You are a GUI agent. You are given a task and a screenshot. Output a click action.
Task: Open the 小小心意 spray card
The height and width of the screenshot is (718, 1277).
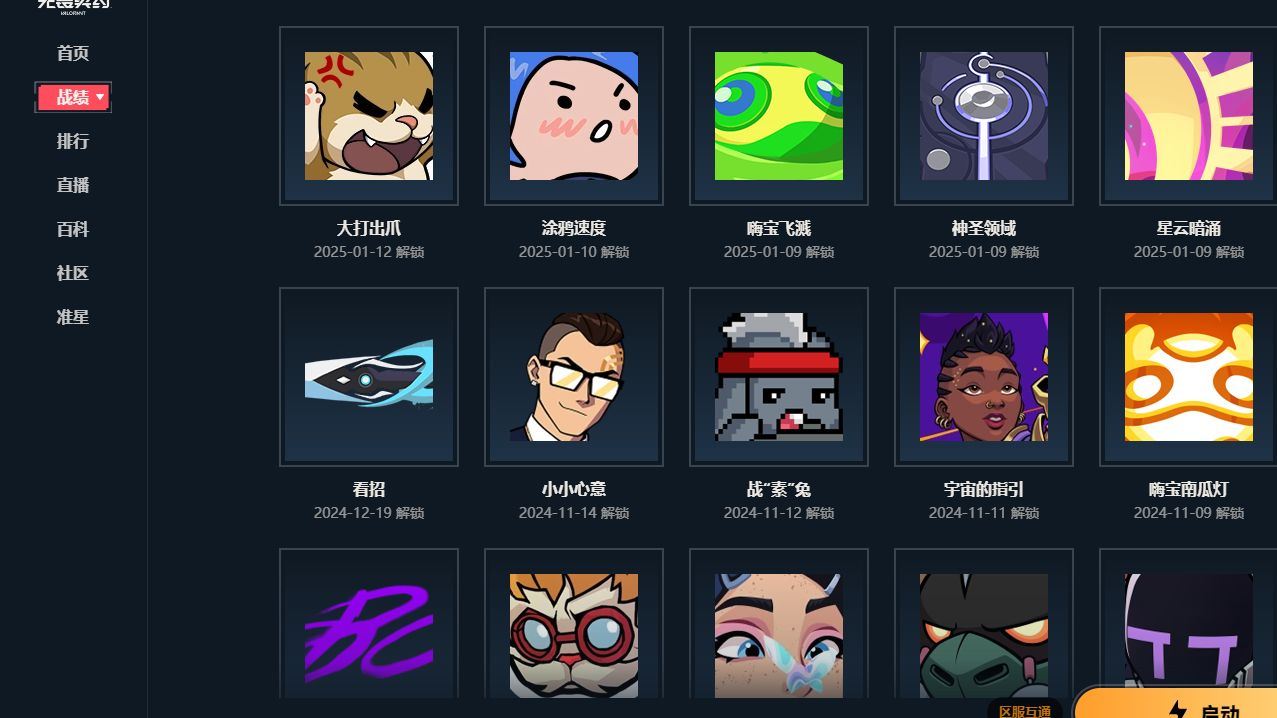pyautogui.click(x=574, y=377)
